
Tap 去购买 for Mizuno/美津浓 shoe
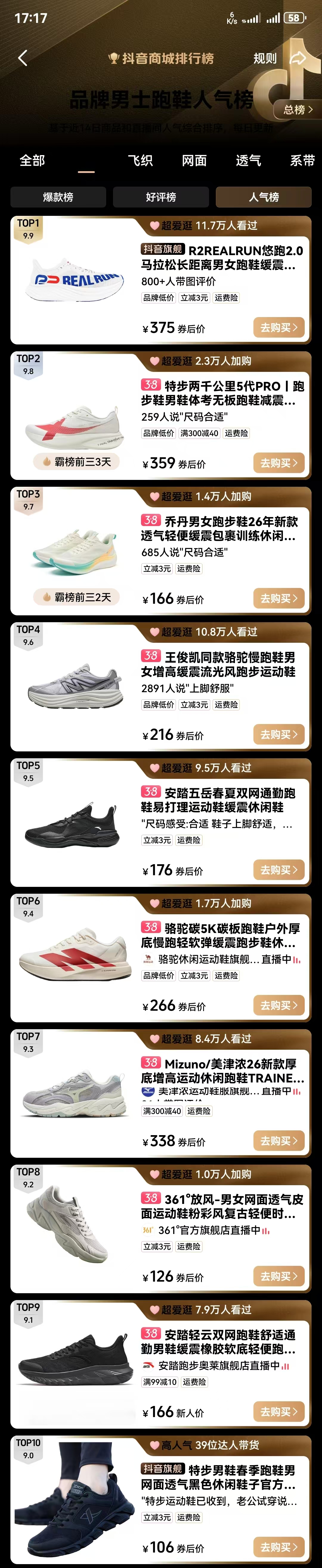pyautogui.click(x=278, y=1141)
